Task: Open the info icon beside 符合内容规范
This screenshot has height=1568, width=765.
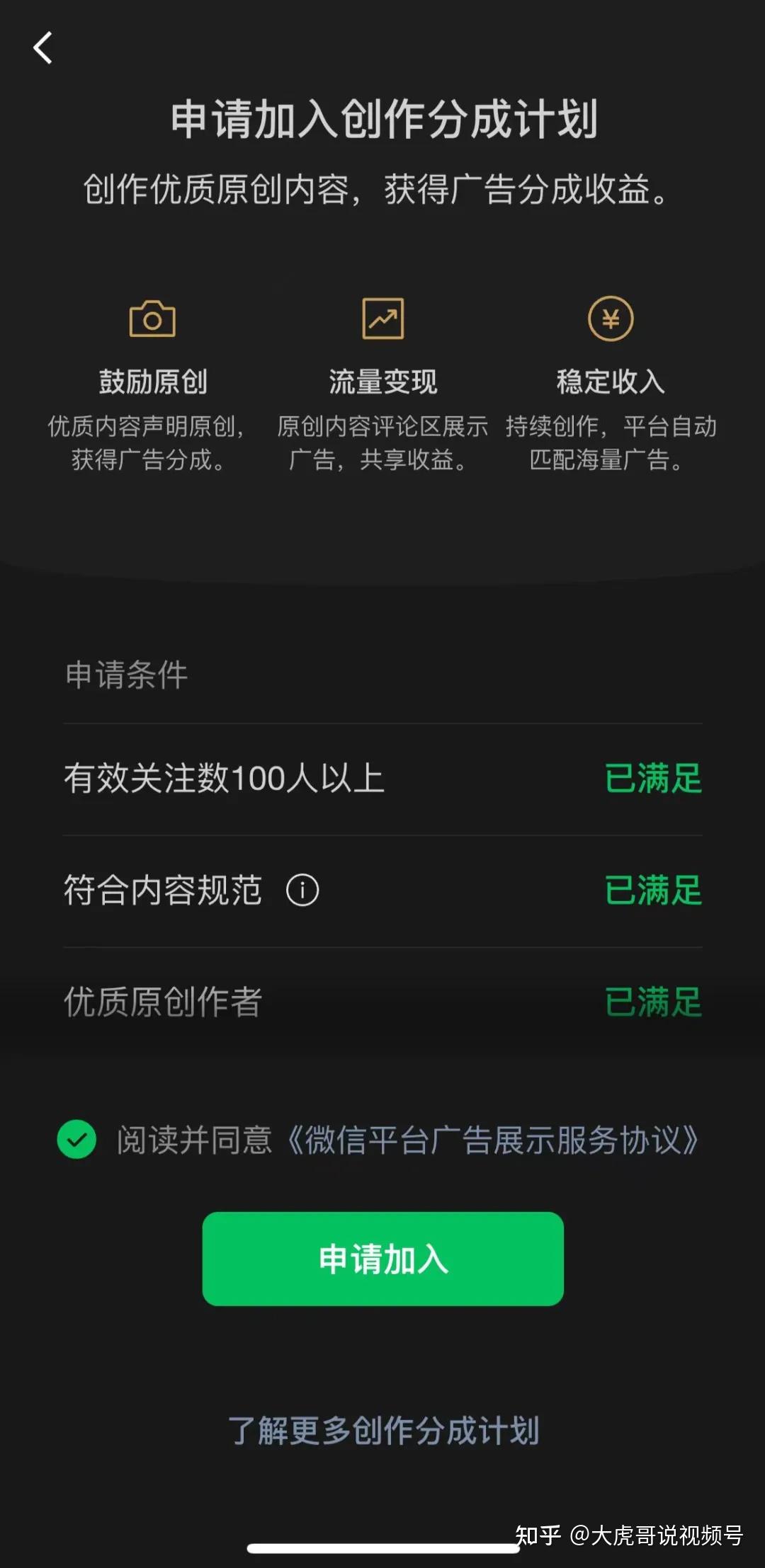Action: pos(302,890)
